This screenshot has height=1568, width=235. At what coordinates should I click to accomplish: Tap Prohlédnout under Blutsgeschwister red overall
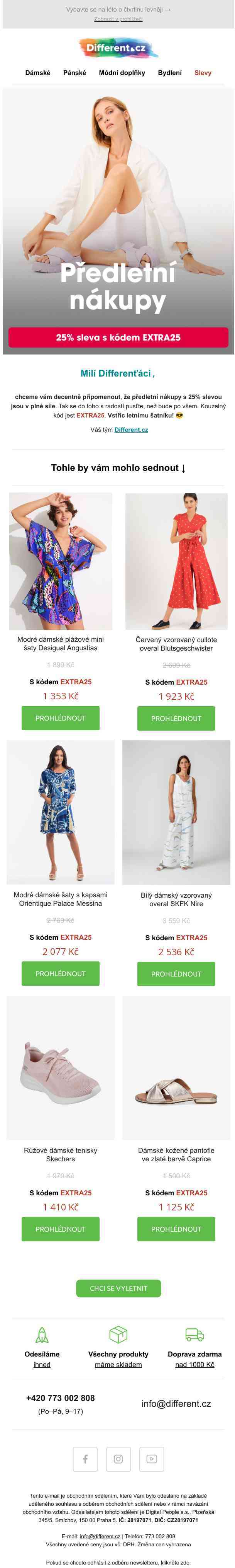tap(176, 718)
